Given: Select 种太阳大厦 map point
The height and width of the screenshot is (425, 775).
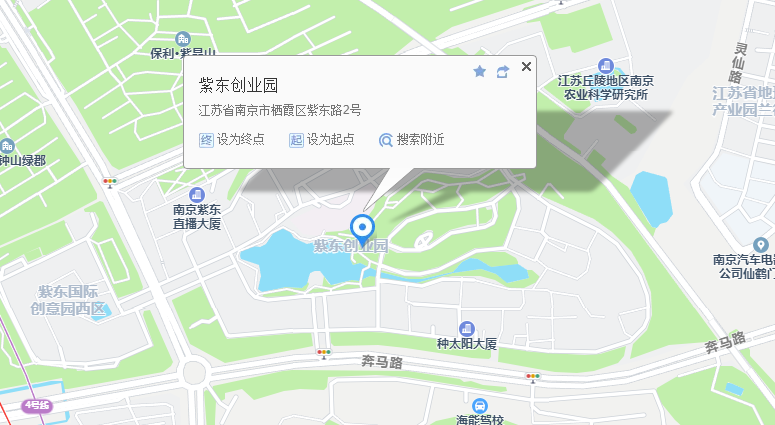Looking at the screenshot, I should pos(466,330).
